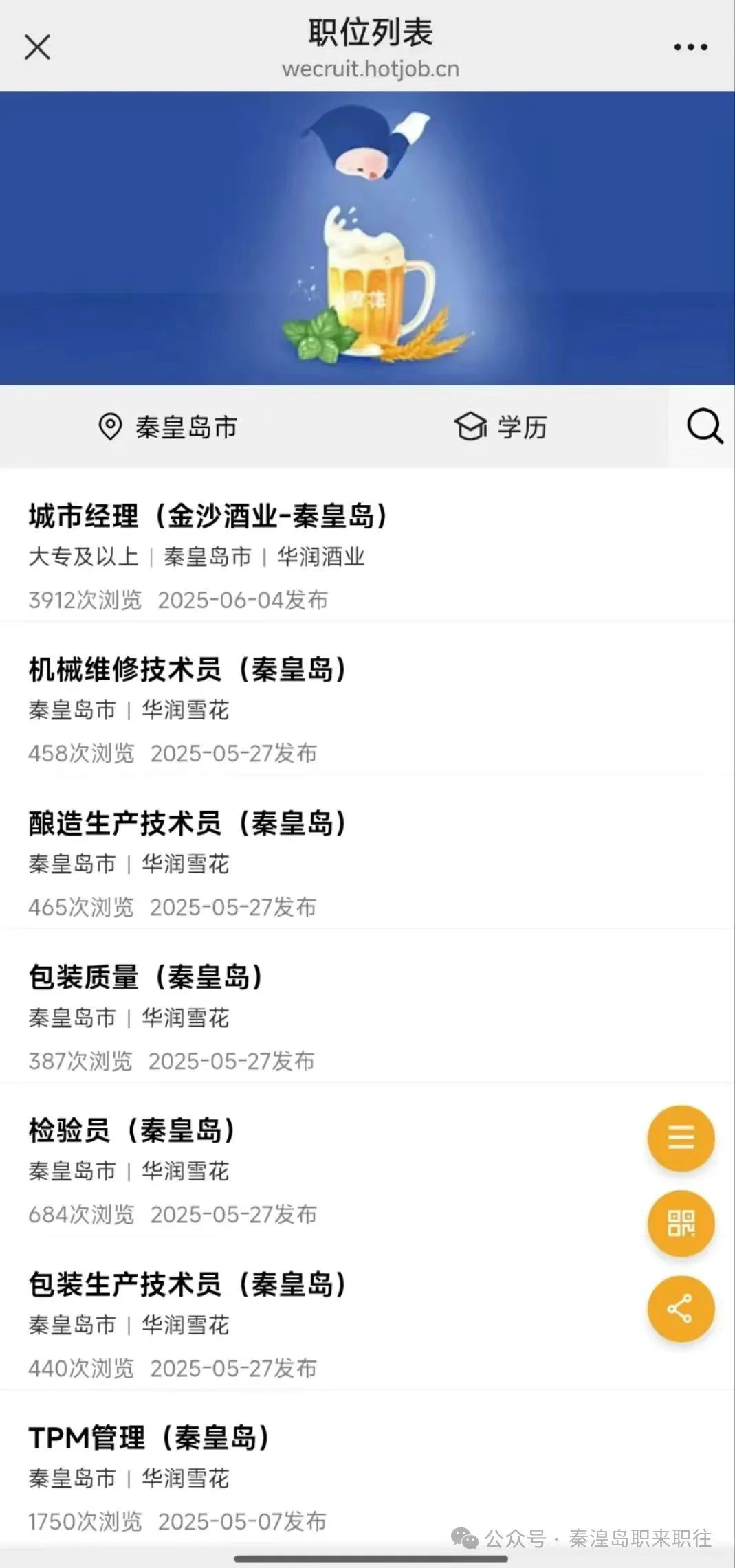
Task: Show the QR code floating button
Action: (x=681, y=1223)
